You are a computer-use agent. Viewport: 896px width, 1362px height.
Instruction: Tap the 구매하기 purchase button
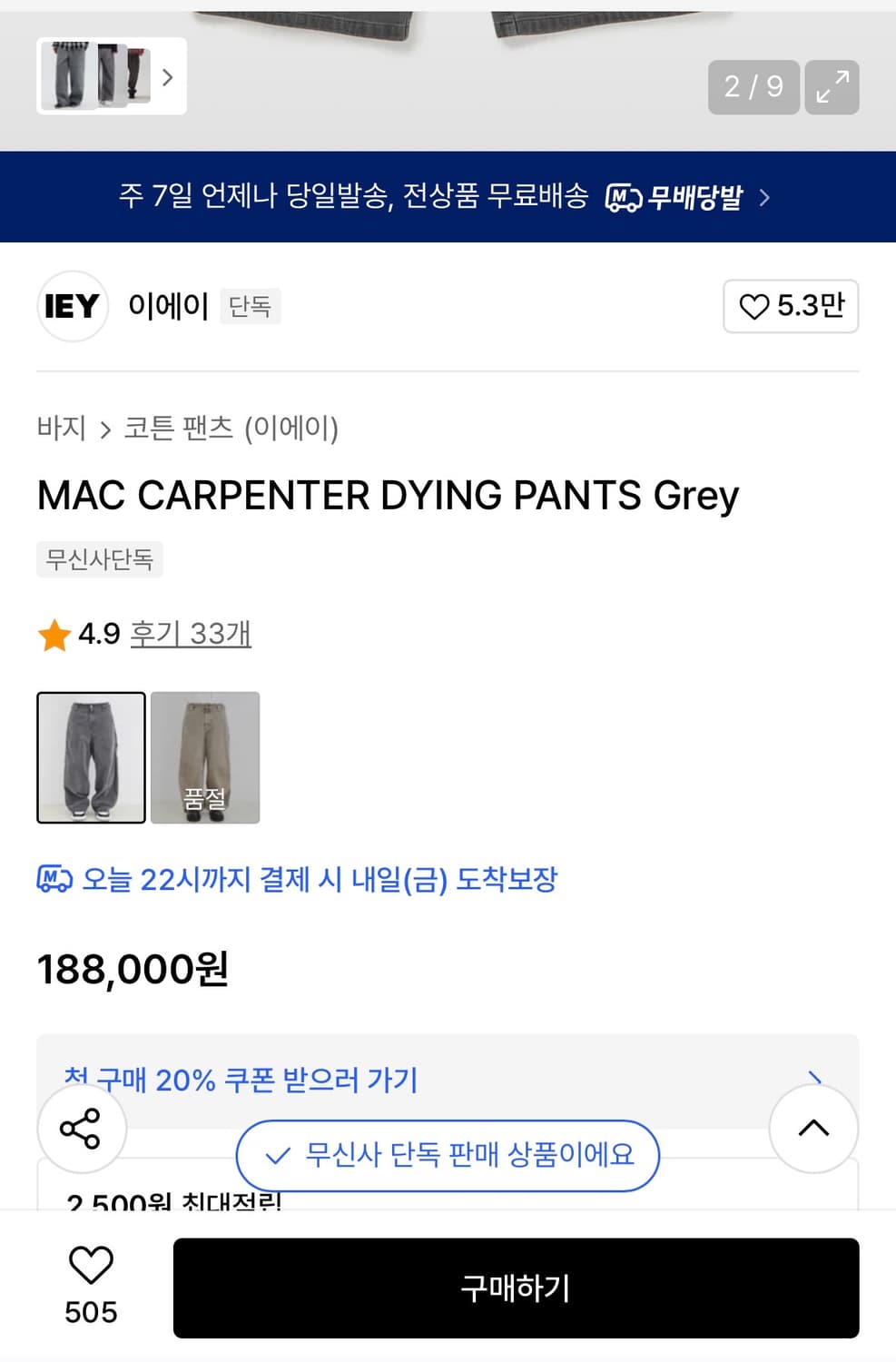pyautogui.click(x=517, y=1287)
